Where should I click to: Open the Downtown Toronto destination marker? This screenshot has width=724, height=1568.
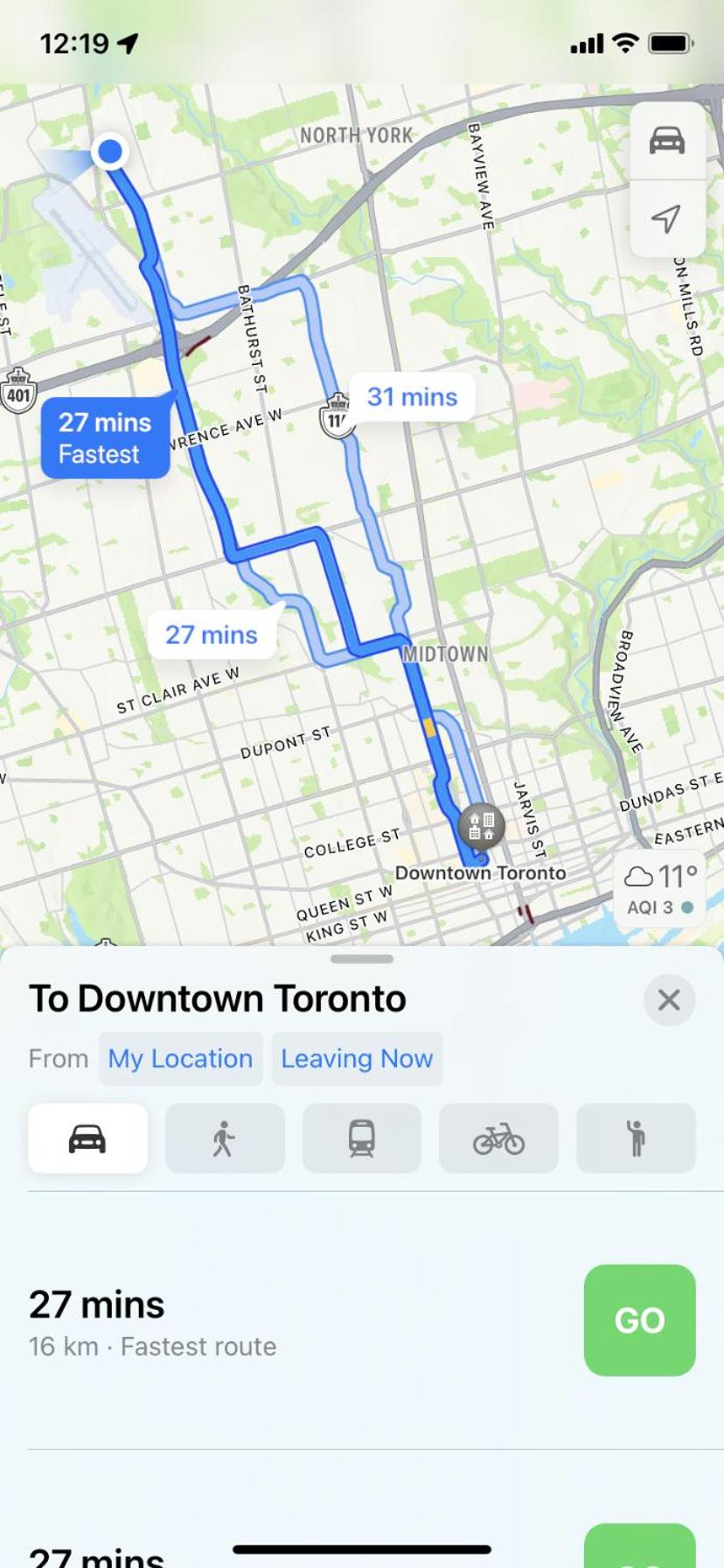click(x=482, y=824)
